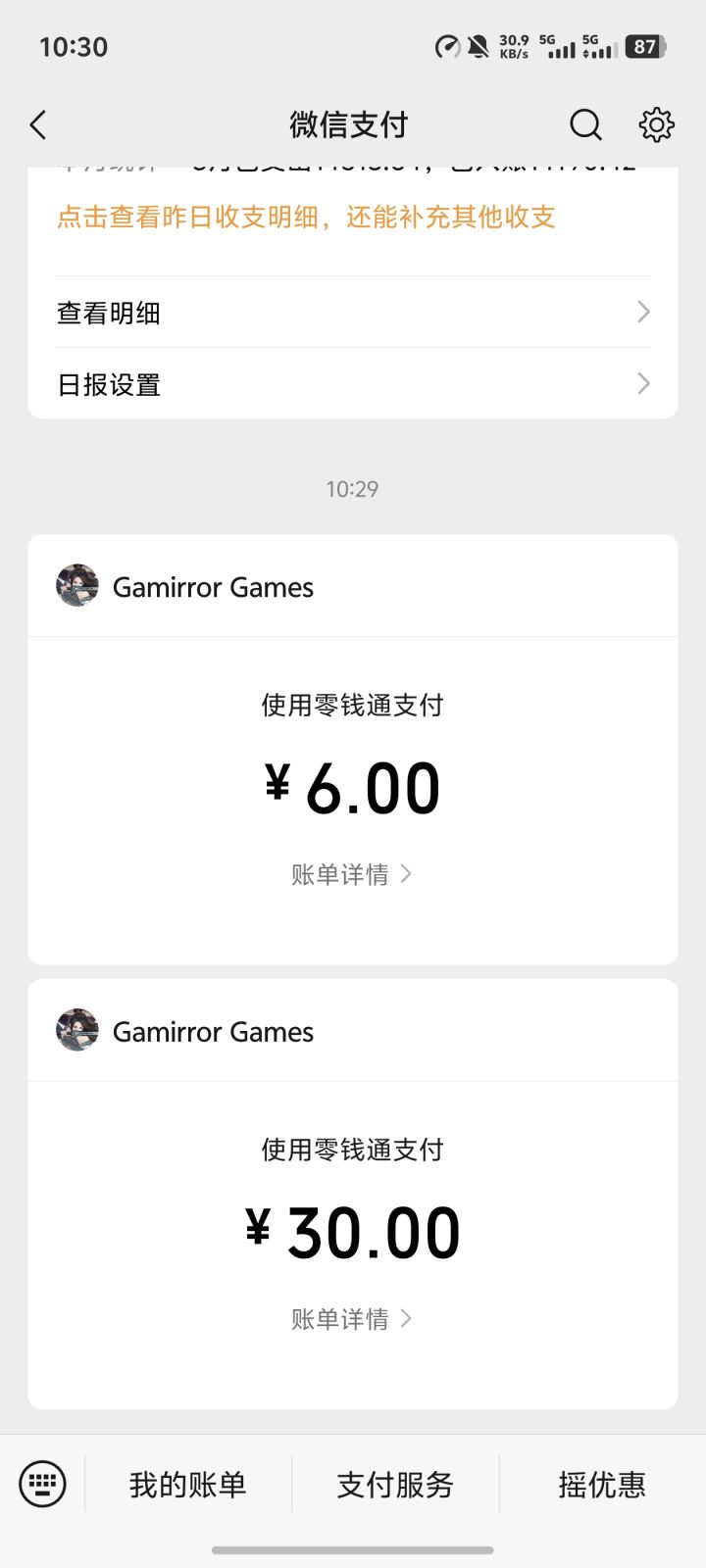Open 查看明细 via its chevron
The height and width of the screenshot is (1568, 706).
(643, 312)
